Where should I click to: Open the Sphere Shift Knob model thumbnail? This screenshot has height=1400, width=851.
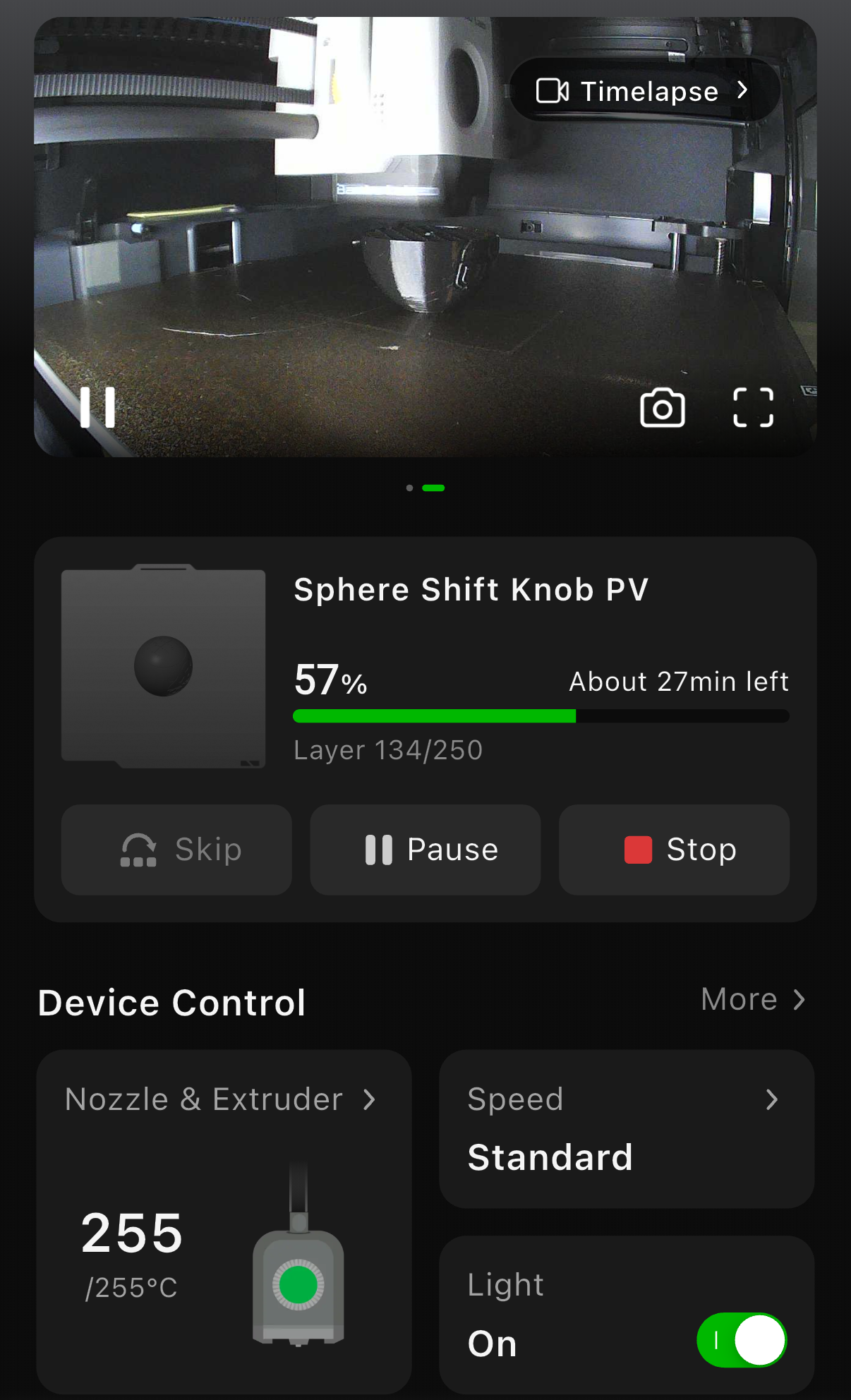click(164, 666)
